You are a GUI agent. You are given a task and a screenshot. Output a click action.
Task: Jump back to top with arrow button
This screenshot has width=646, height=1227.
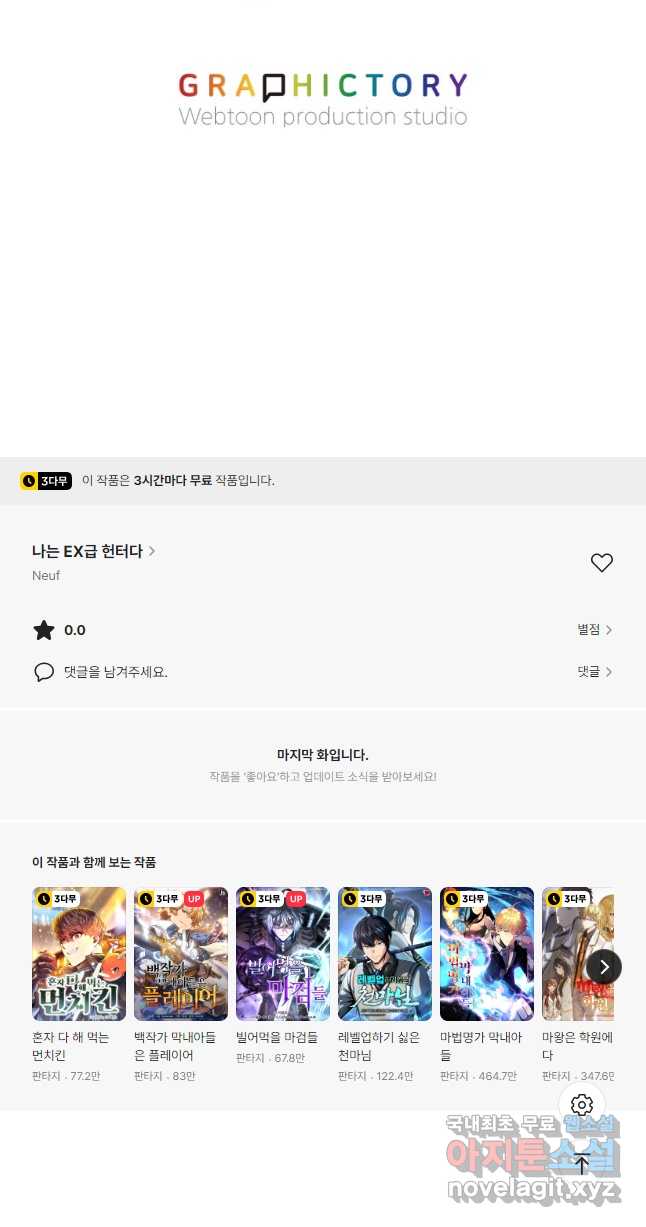point(582,1164)
